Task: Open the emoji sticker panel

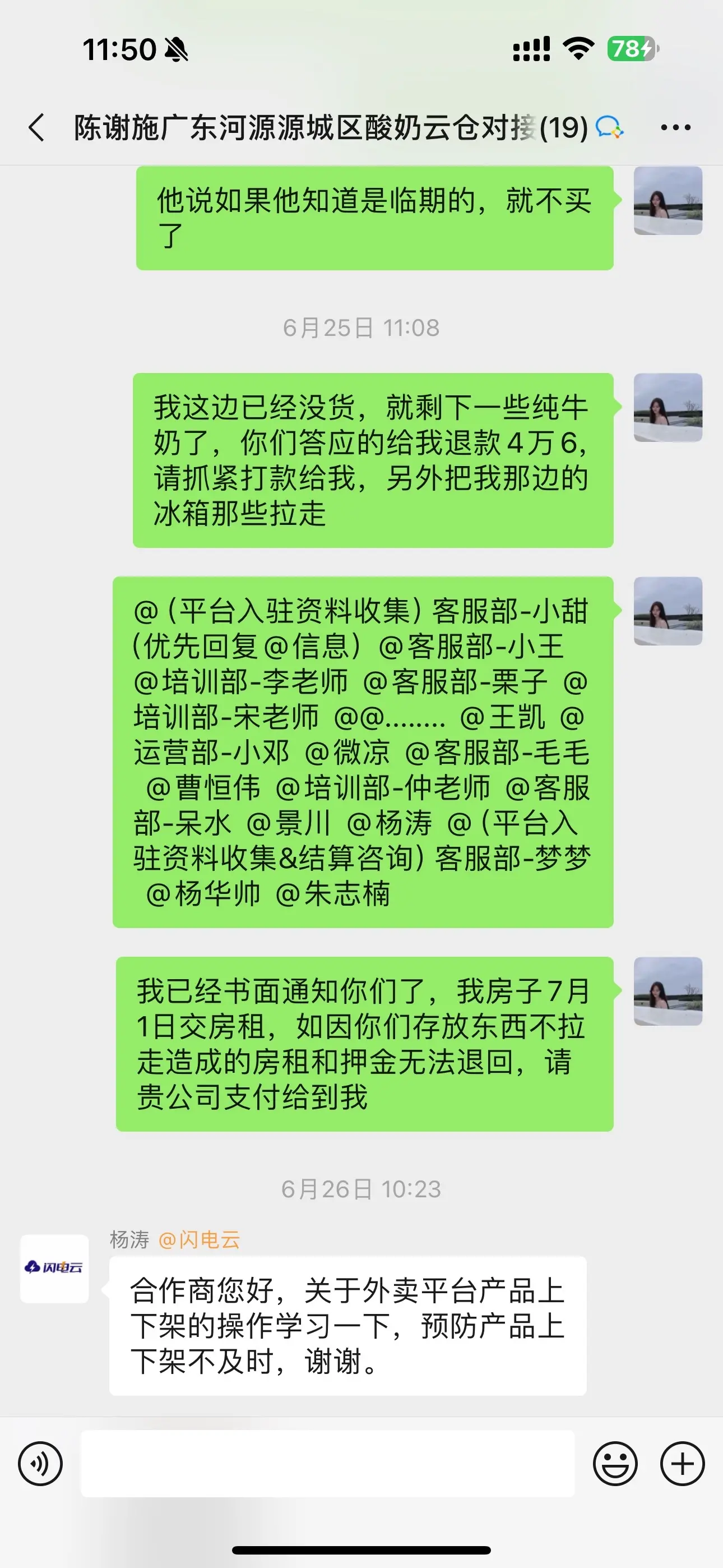Action: (615, 1464)
